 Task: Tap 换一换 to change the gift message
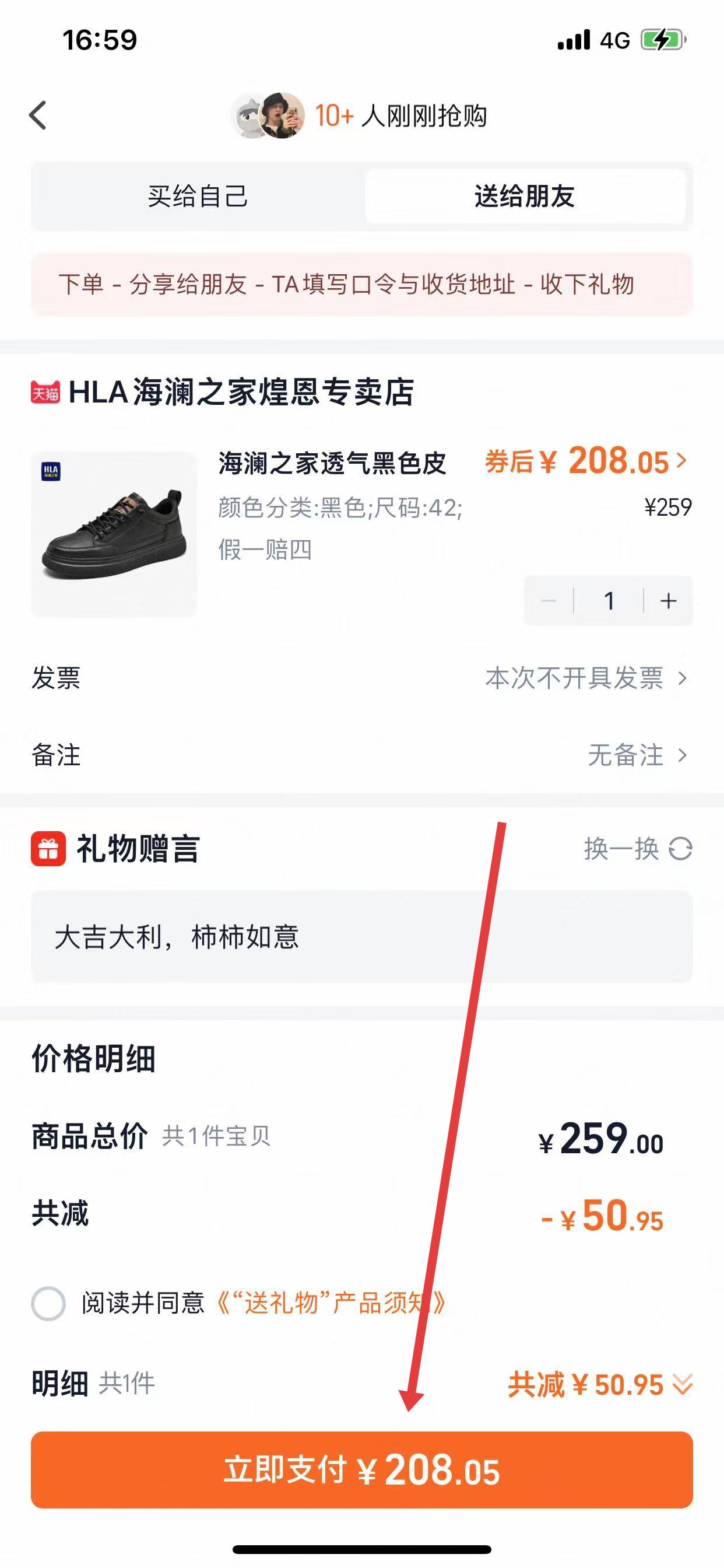click(637, 849)
